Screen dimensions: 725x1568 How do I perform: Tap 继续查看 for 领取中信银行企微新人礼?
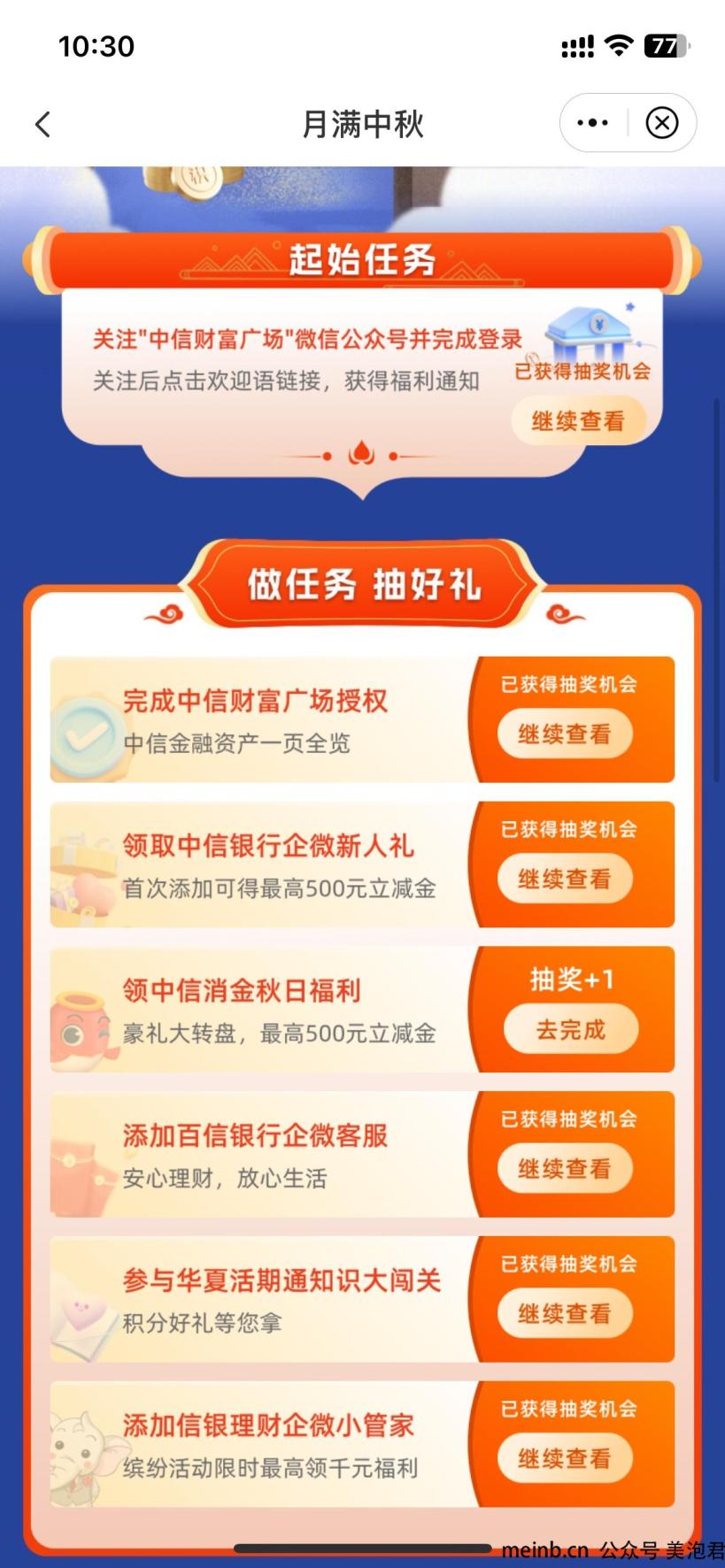pyautogui.click(x=565, y=879)
